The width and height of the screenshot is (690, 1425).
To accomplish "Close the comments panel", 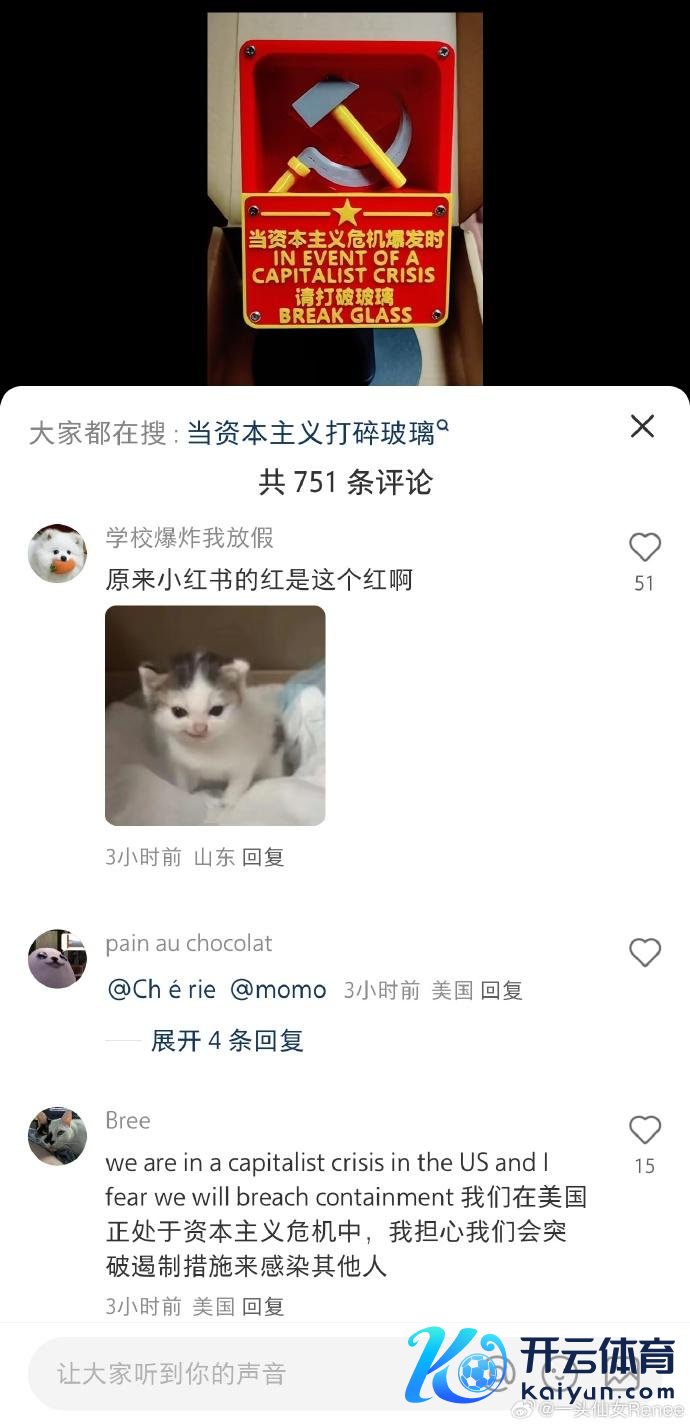I will pos(642,427).
